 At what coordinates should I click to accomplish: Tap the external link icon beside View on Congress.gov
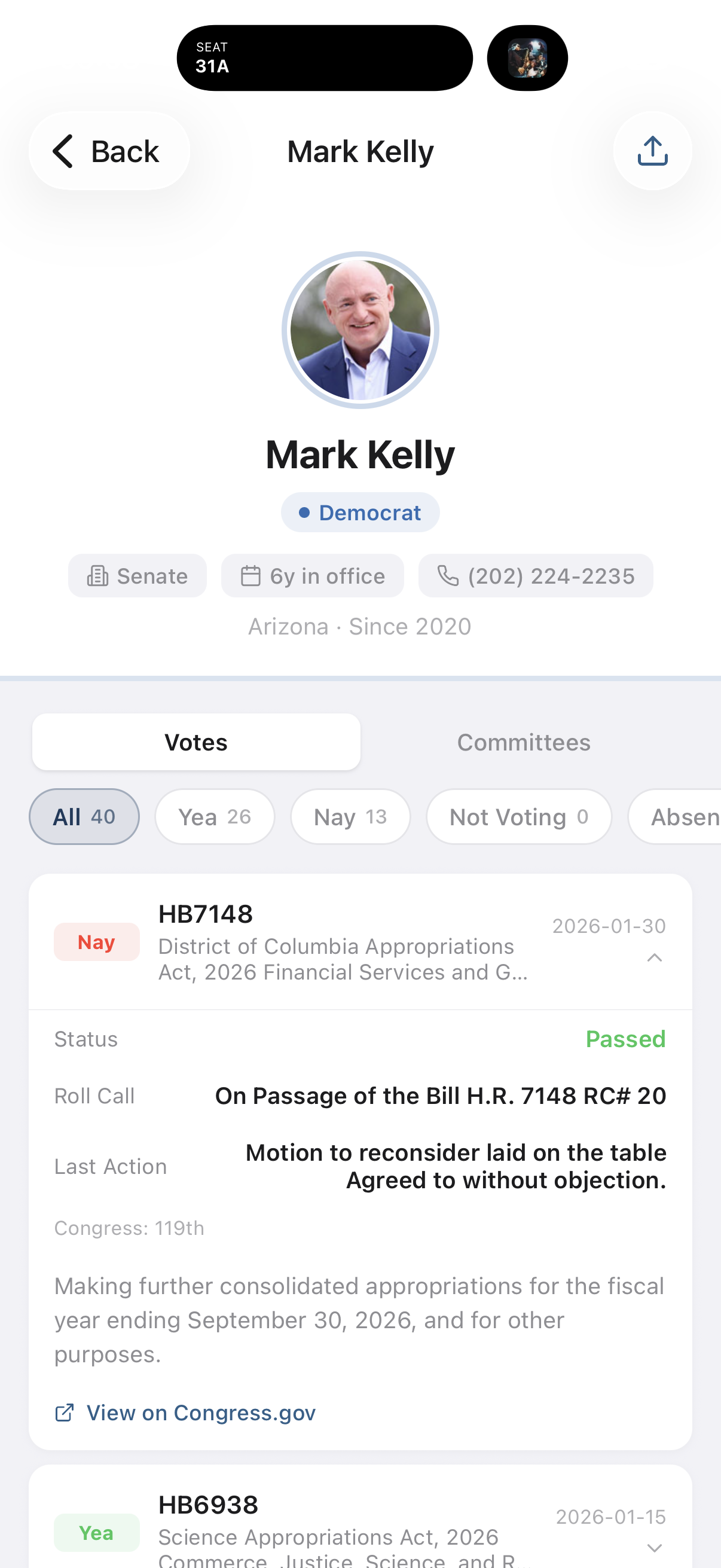[x=65, y=1412]
